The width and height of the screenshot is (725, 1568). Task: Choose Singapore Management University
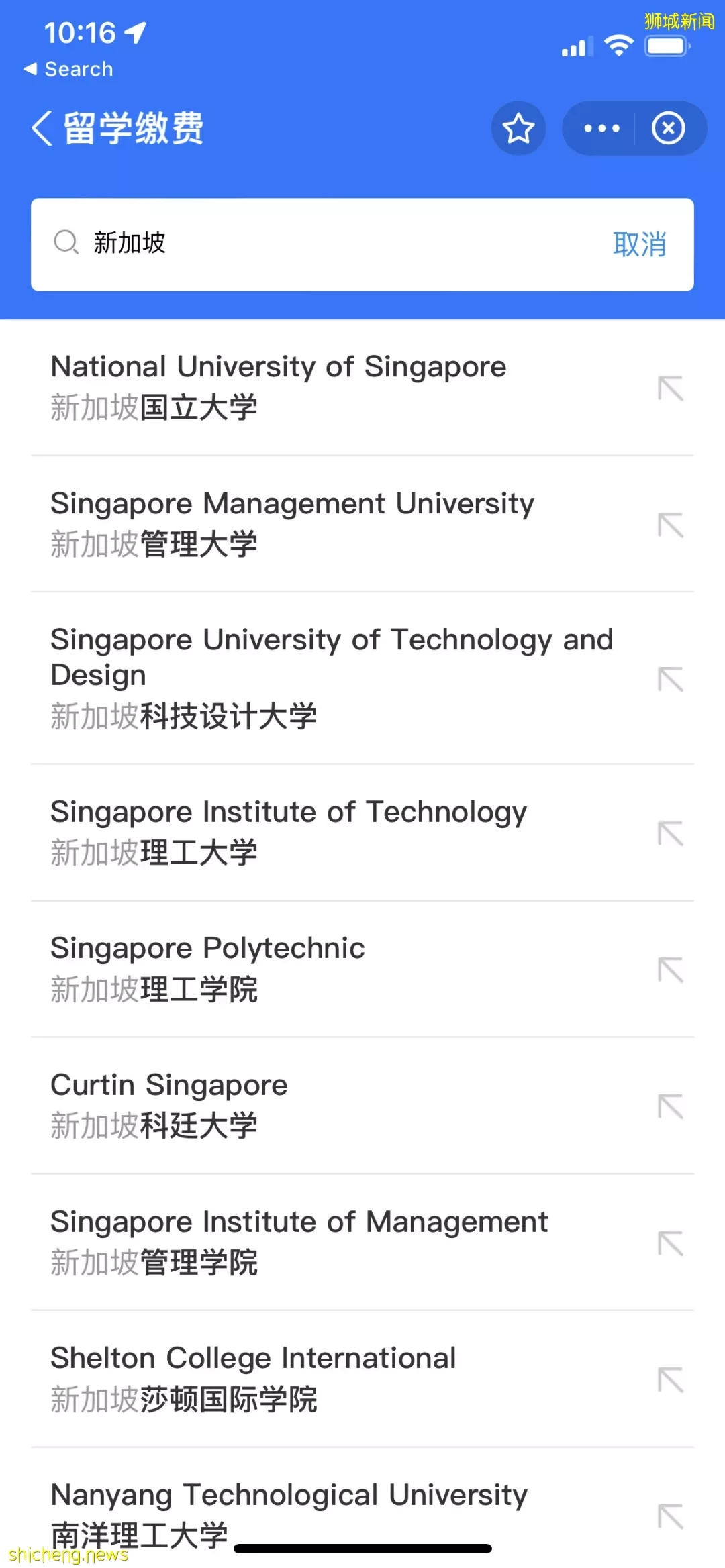click(x=362, y=524)
